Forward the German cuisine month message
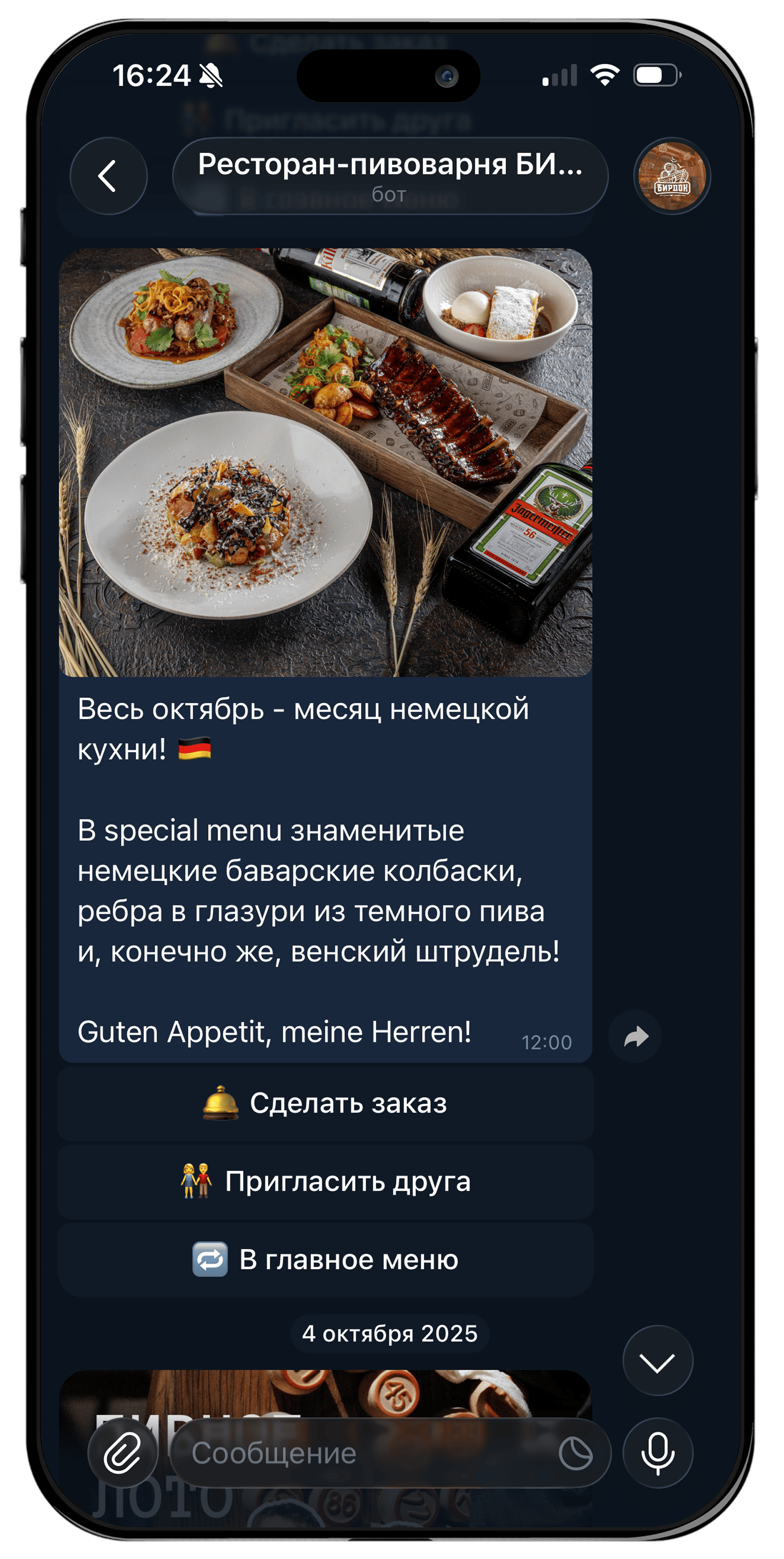Screen dimensions: 784x1559 click(635, 1037)
